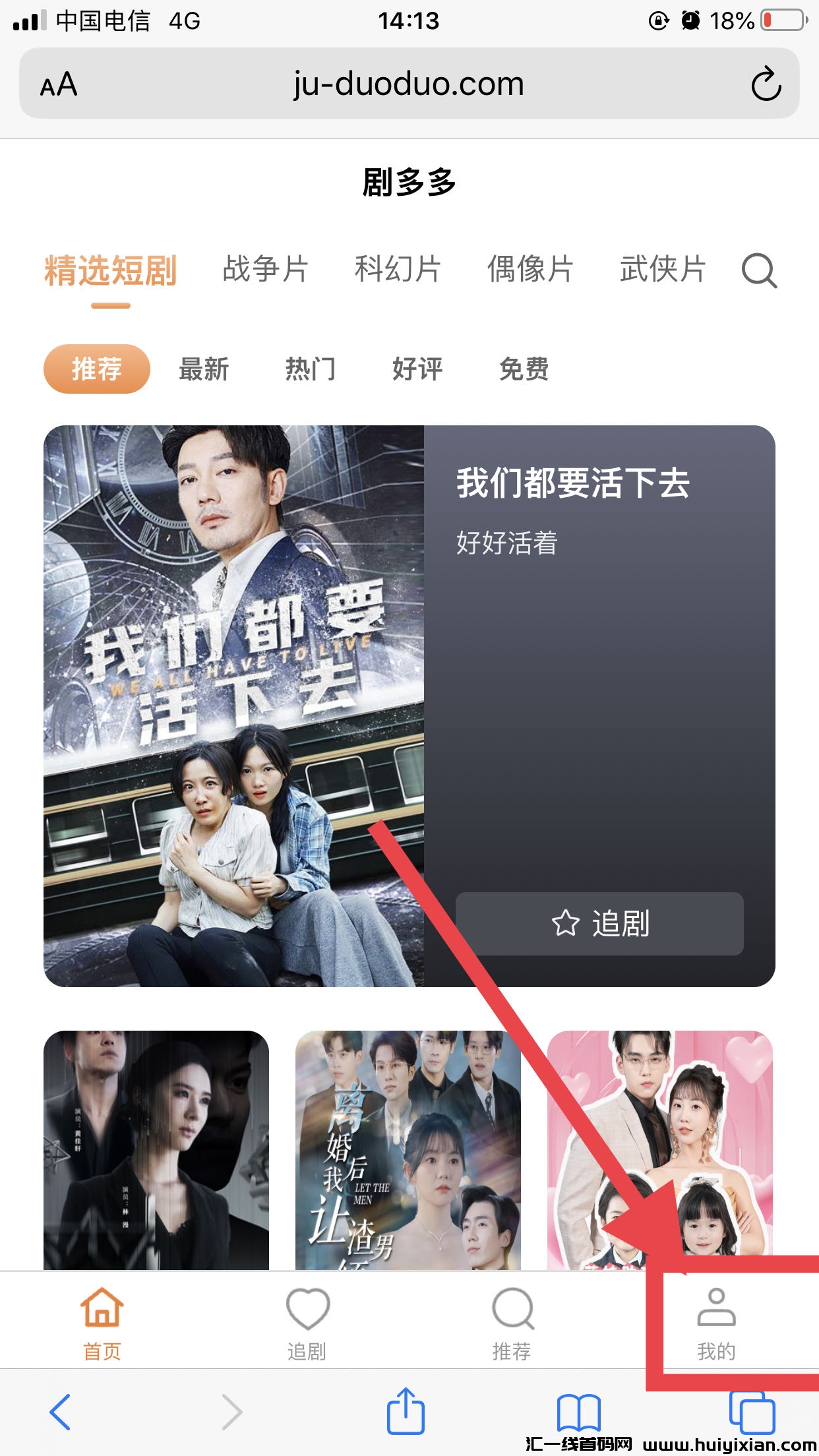This screenshot has width=819, height=1456.
Task: Tap 追剧 button on 我们都要活下去 card
Action: click(x=599, y=923)
